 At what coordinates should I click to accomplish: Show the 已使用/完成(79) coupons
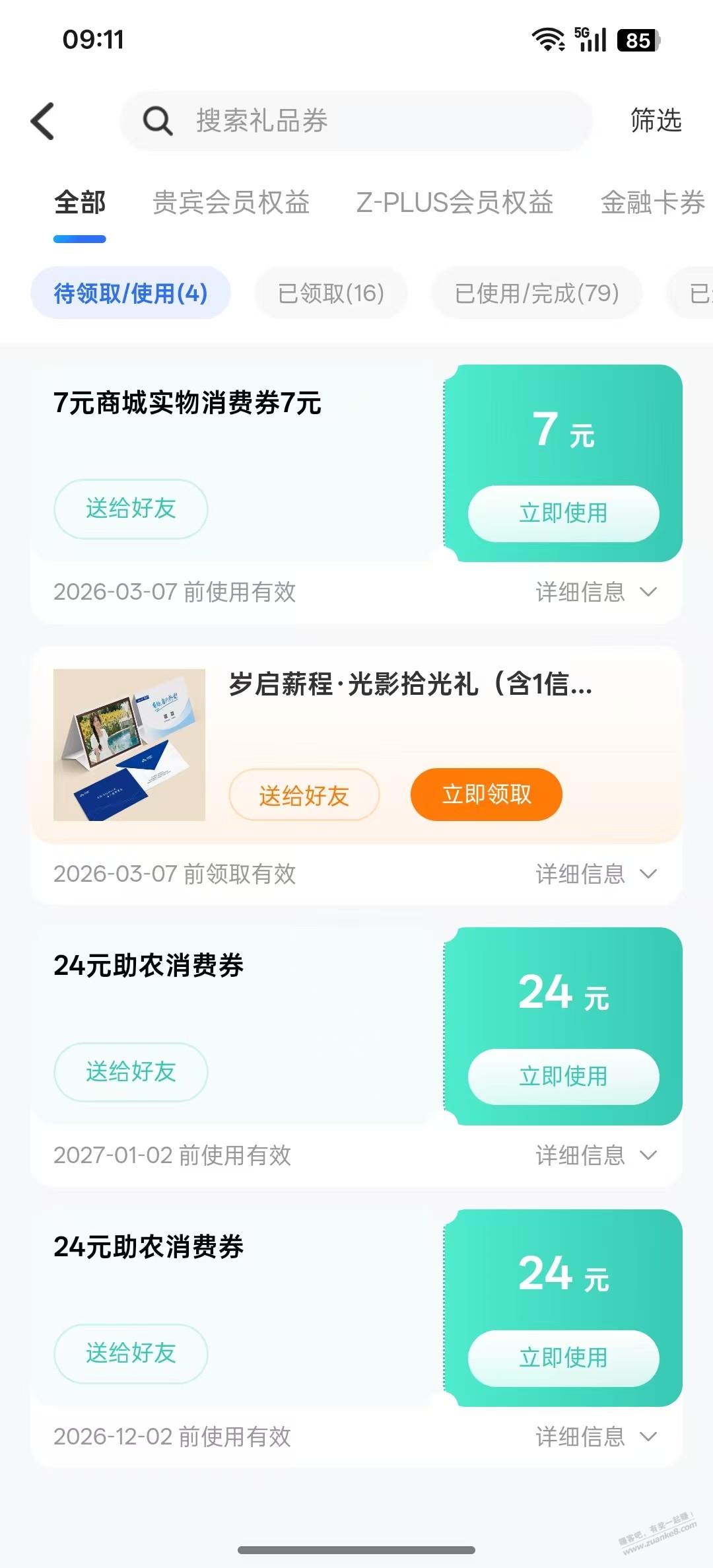[x=537, y=293]
